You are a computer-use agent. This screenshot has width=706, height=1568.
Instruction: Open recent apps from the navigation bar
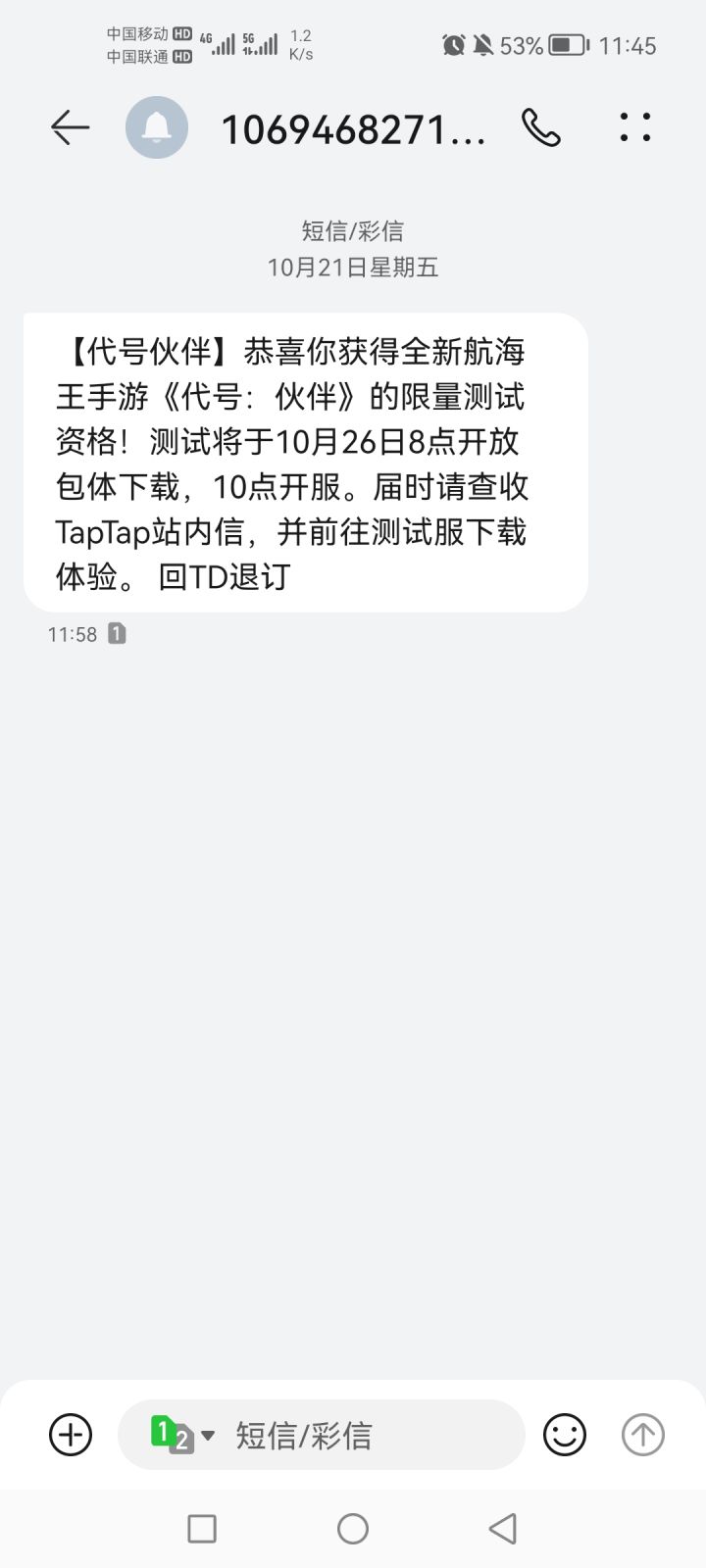tap(202, 1528)
